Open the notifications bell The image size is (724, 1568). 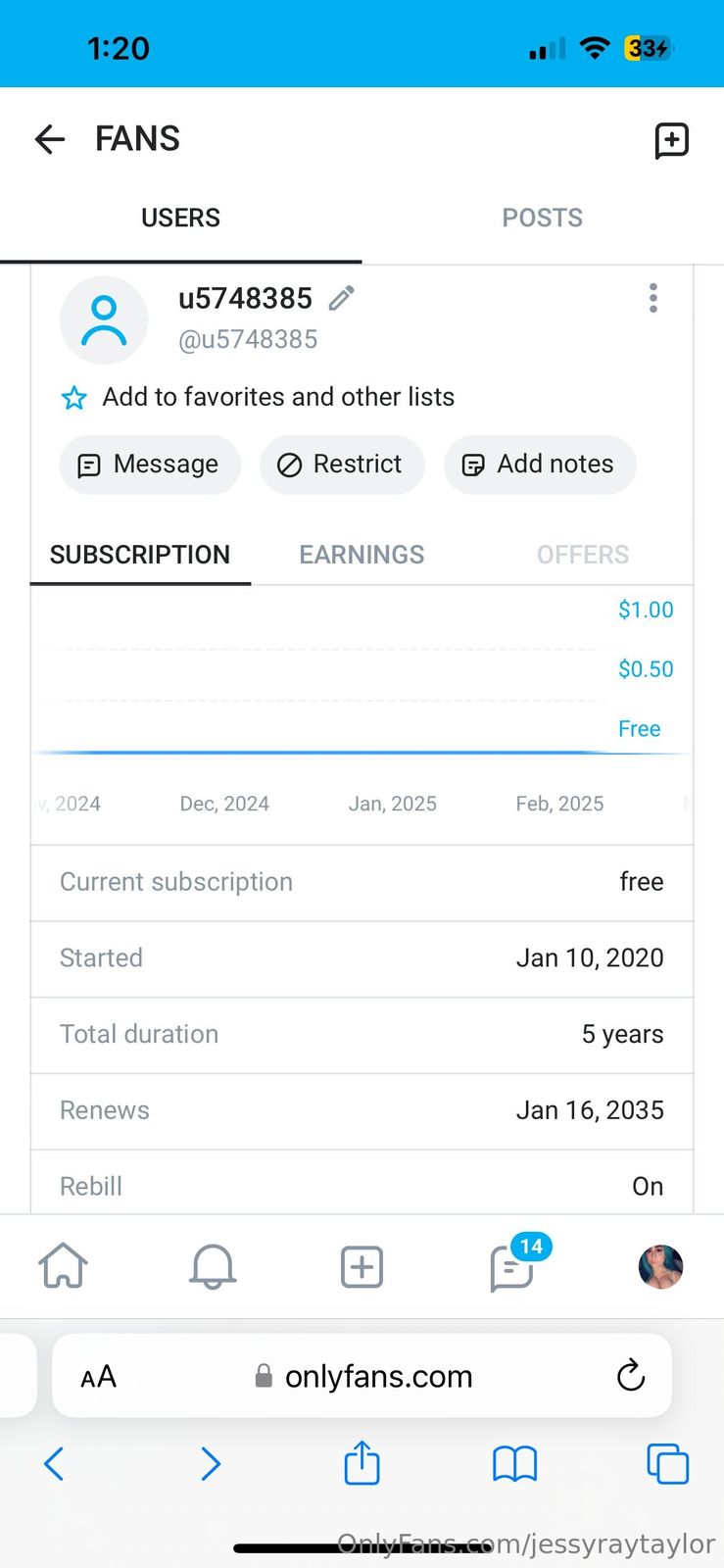(212, 1266)
